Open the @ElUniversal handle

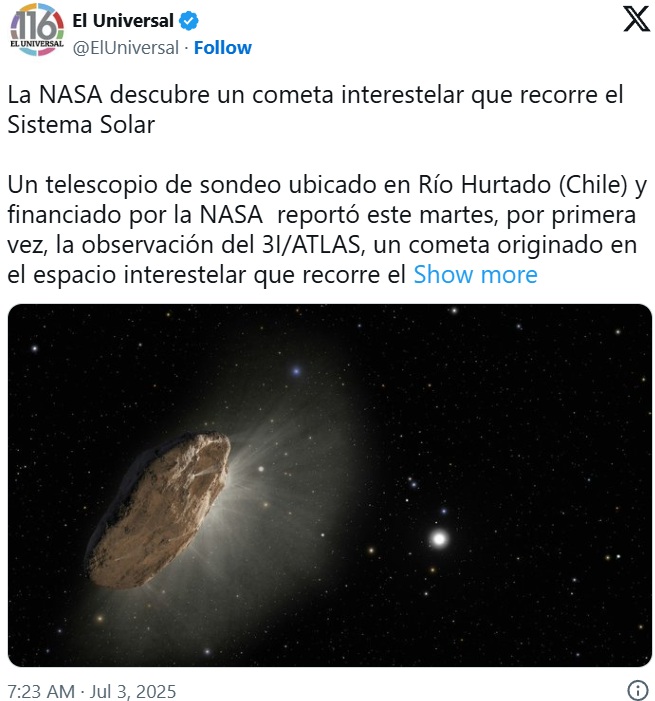click(126, 47)
